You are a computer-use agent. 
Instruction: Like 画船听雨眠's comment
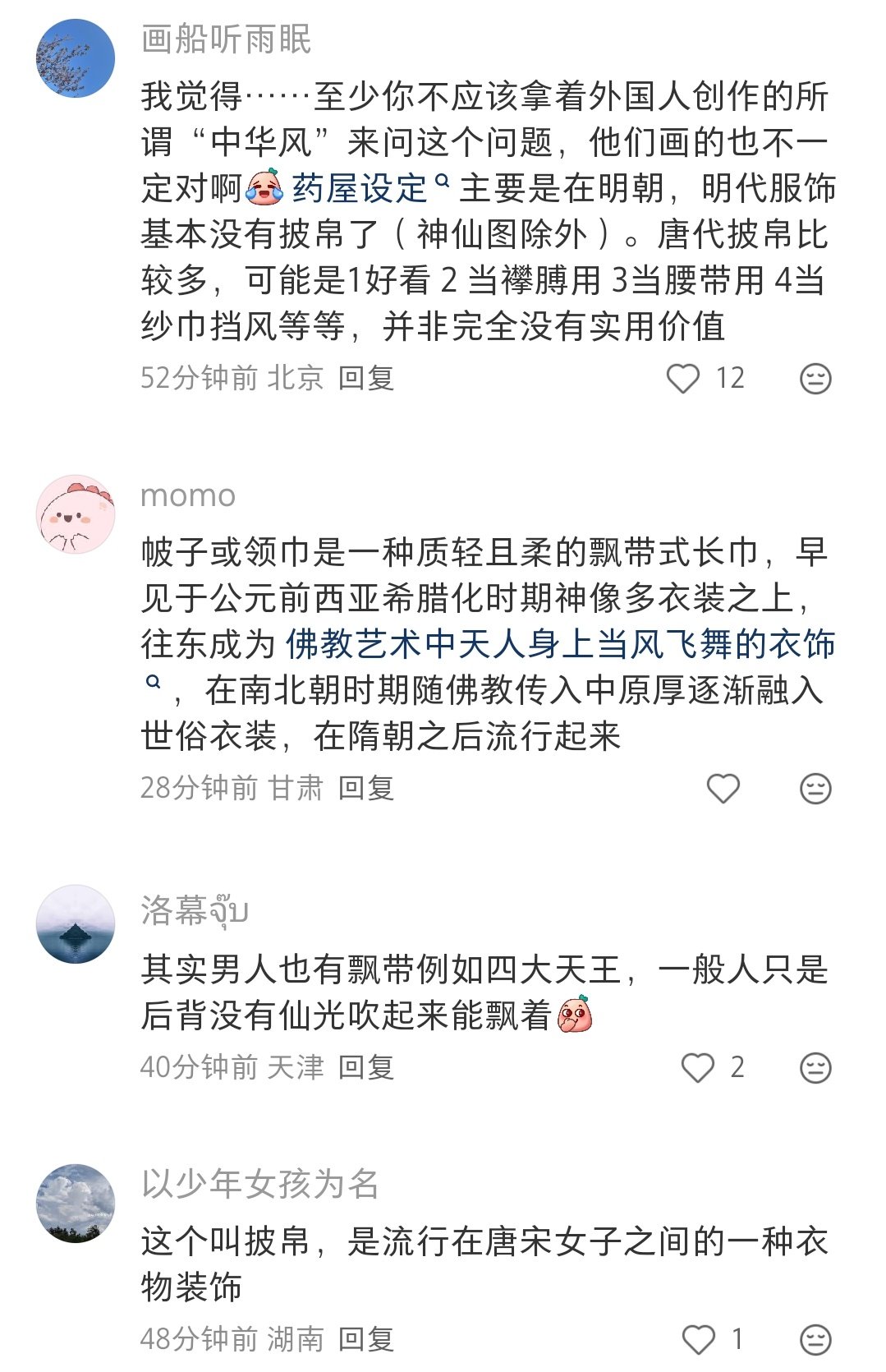tap(682, 379)
